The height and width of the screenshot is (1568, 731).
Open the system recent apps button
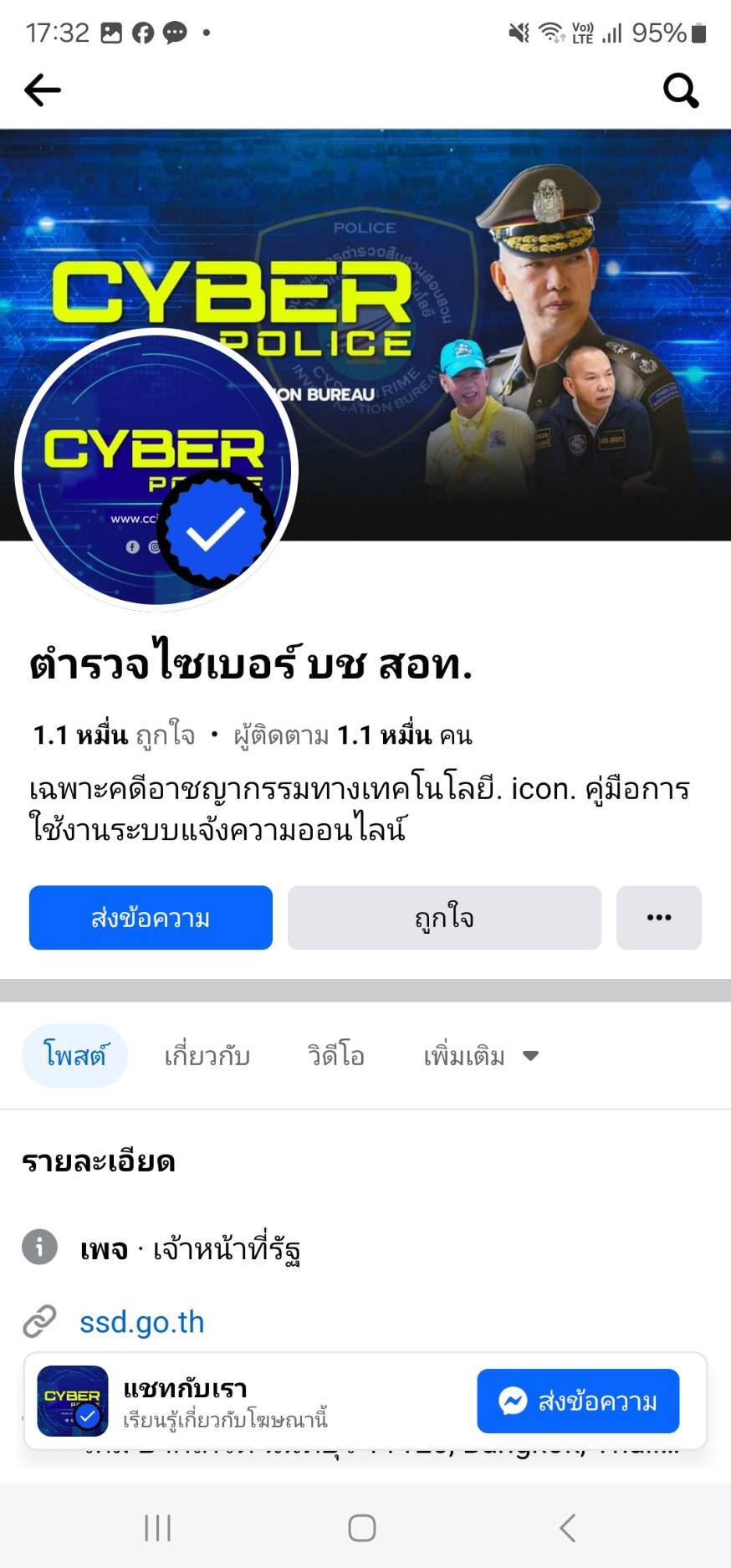(x=157, y=1528)
